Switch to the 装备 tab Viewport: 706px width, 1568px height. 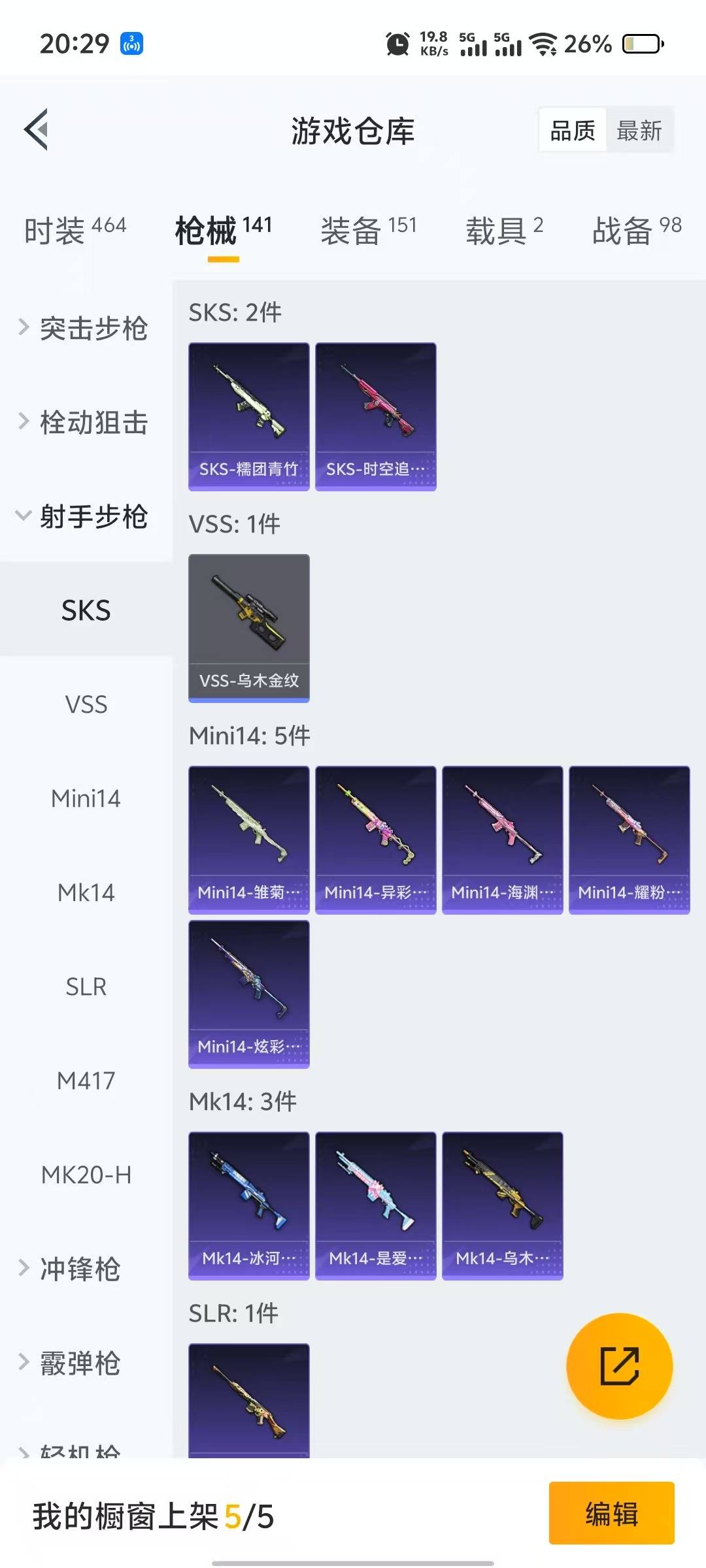point(368,230)
